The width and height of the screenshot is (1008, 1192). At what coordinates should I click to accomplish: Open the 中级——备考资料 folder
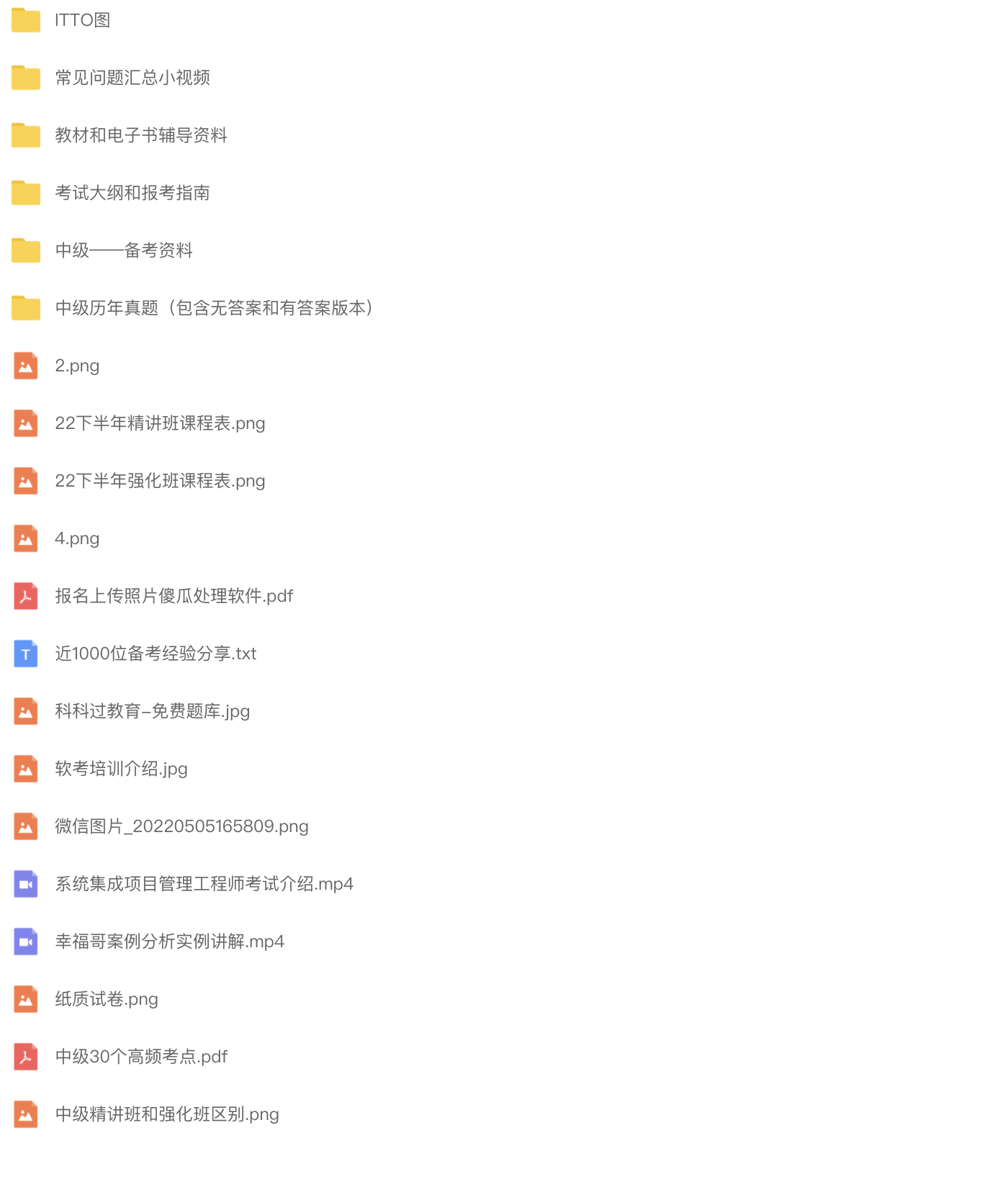[124, 250]
